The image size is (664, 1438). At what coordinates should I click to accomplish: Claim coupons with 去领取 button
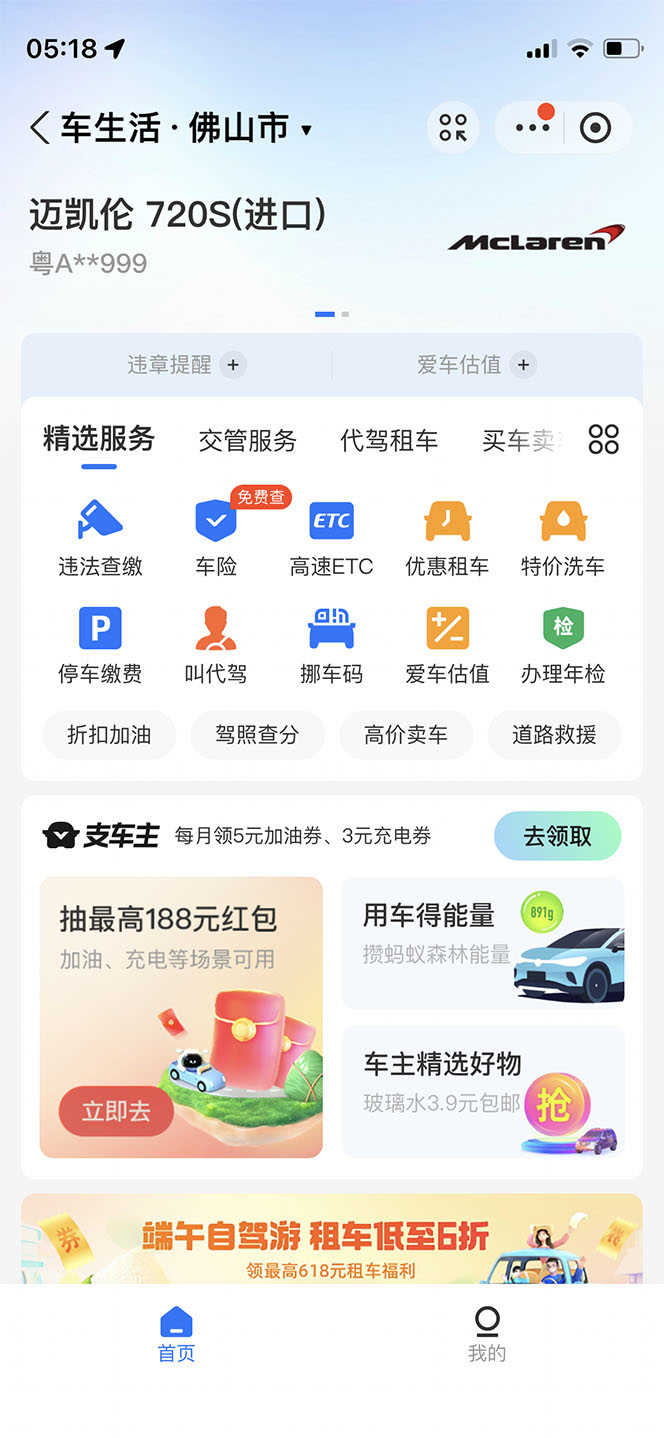(x=557, y=836)
